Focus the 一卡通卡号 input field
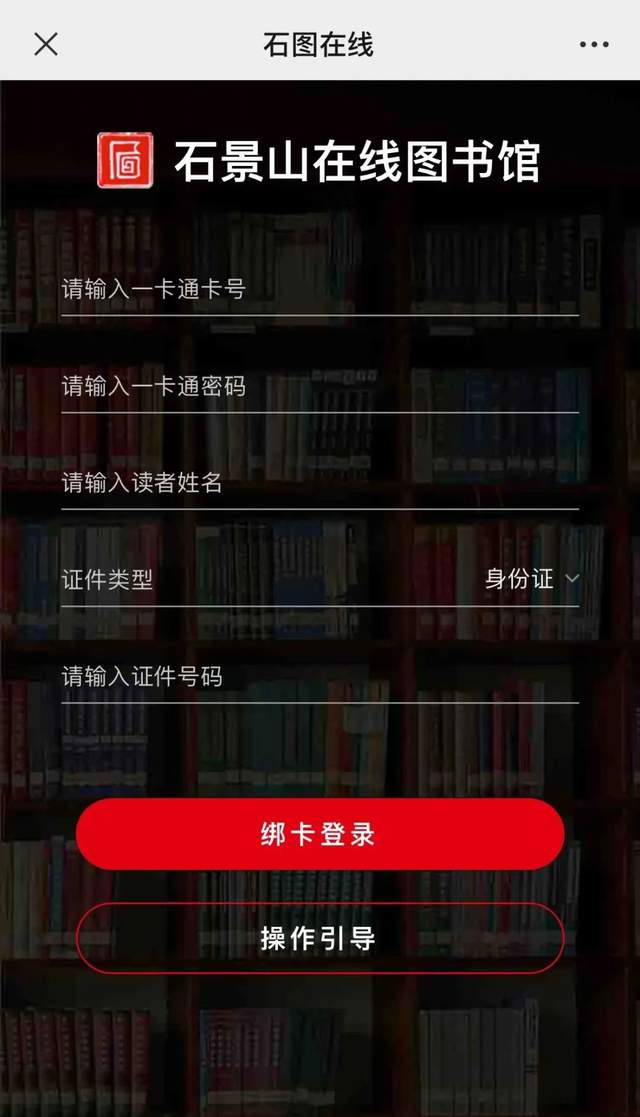 coord(320,290)
